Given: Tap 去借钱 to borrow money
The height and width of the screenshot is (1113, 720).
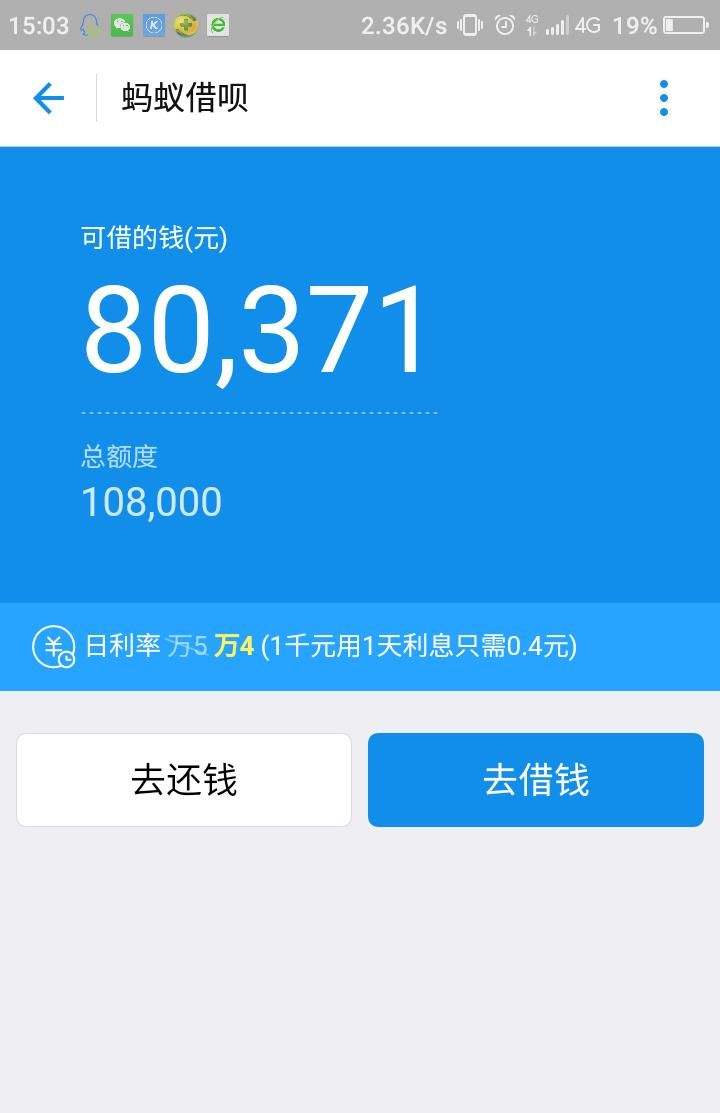Looking at the screenshot, I should pyautogui.click(x=536, y=780).
